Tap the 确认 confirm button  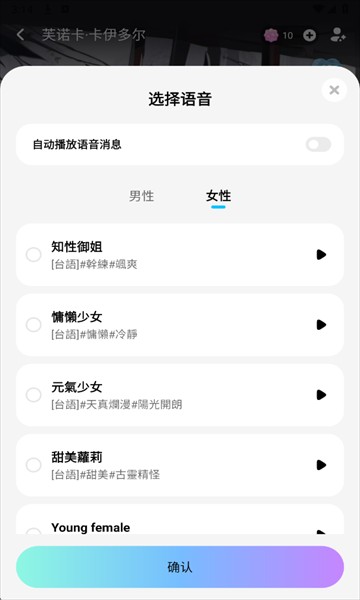[x=180, y=567]
